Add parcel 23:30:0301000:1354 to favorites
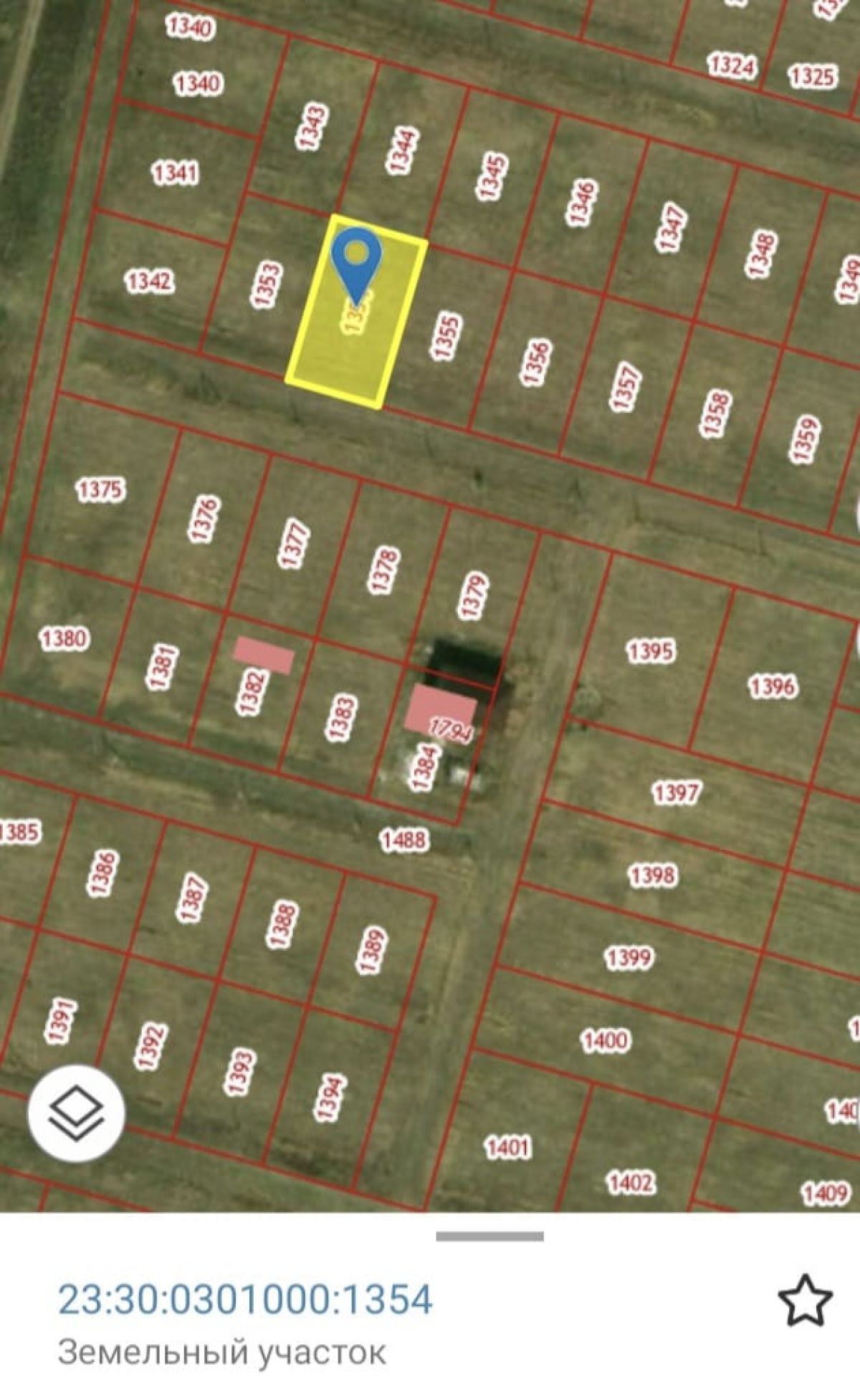 pyautogui.click(x=805, y=1300)
